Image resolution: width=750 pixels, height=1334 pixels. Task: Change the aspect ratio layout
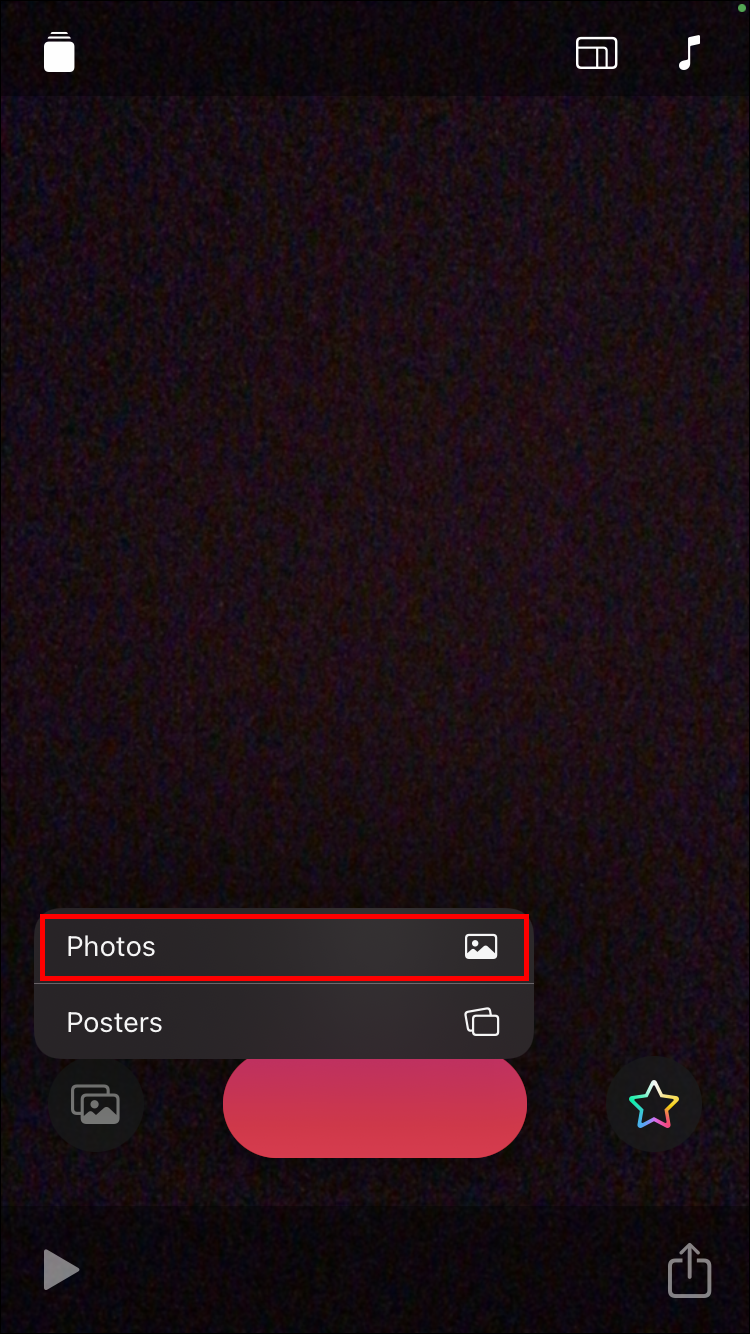tap(597, 53)
